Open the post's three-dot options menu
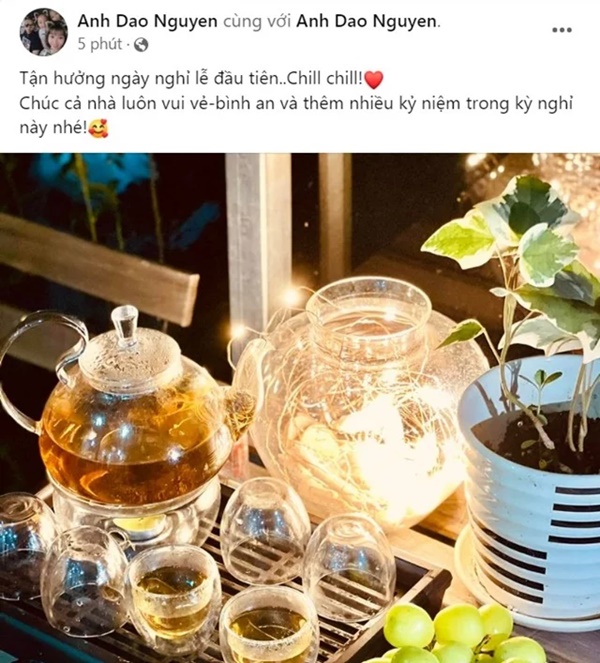This screenshot has height=663, width=600. 562,30
